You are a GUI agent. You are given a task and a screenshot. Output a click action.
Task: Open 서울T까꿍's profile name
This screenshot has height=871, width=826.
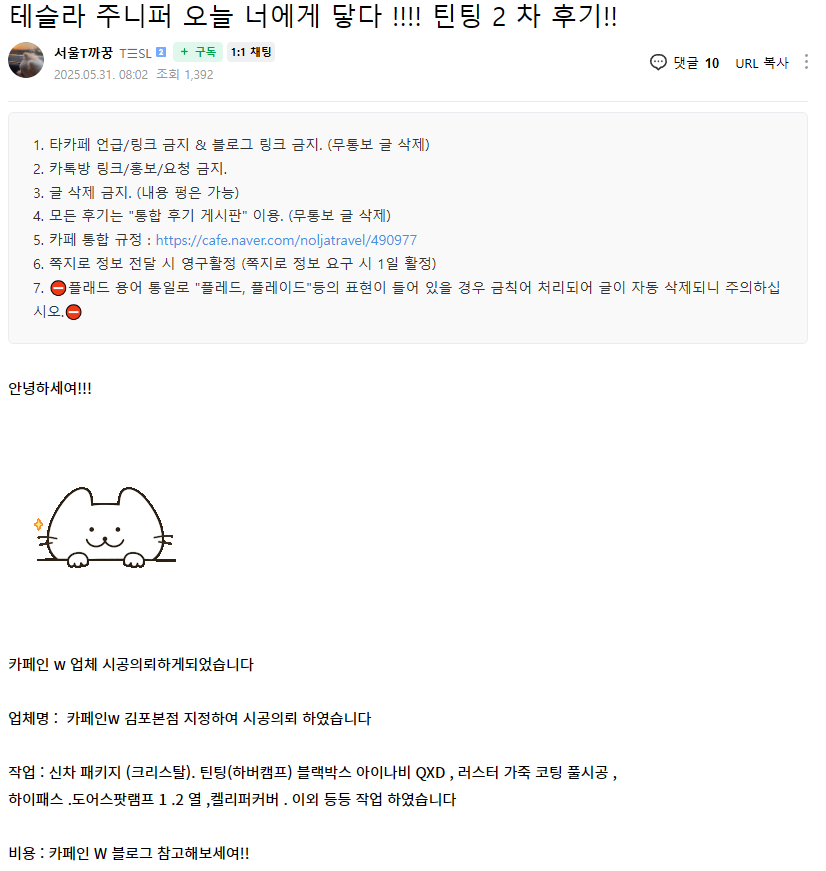(x=83, y=53)
